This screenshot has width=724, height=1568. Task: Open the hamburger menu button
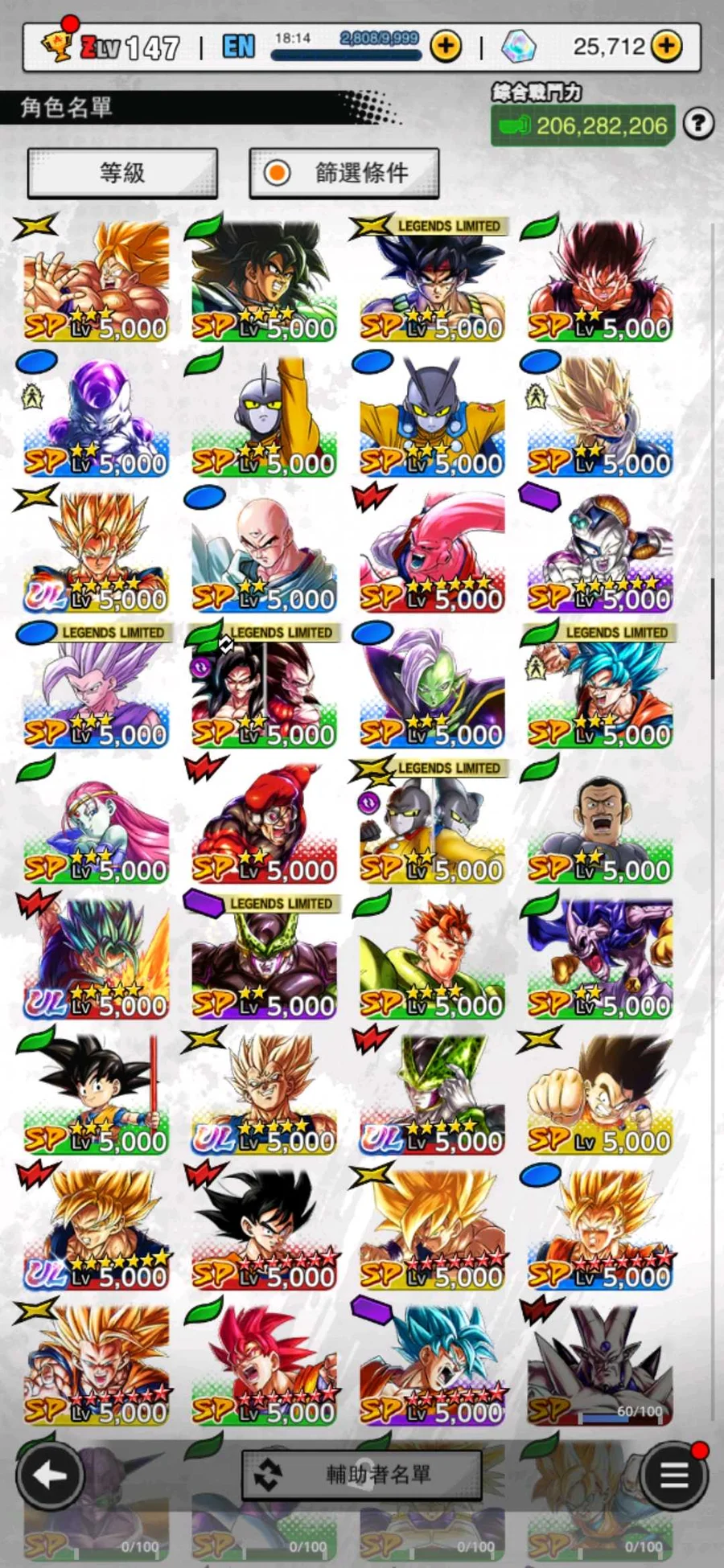(x=674, y=1476)
